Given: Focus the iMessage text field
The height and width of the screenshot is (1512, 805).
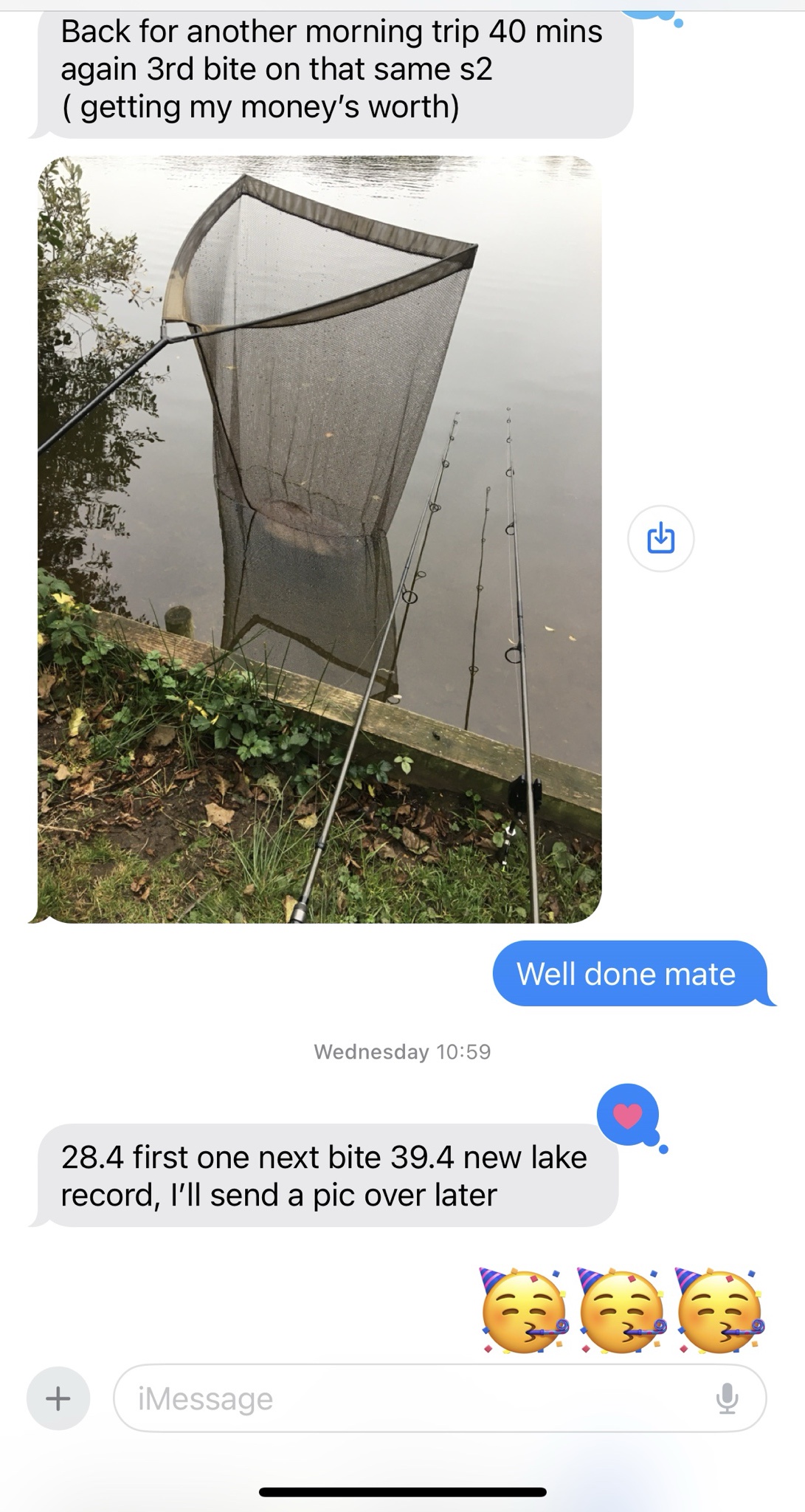Looking at the screenshot, I should click(413, 1398).
